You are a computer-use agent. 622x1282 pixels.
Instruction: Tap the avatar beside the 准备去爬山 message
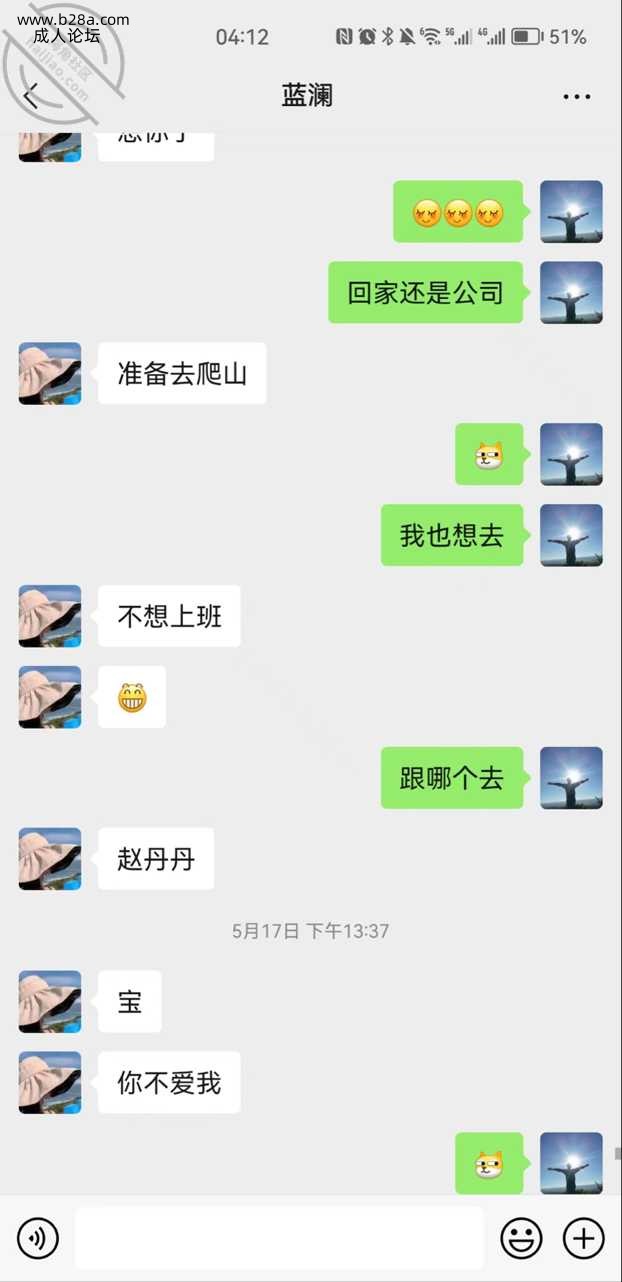coord(50,374)
